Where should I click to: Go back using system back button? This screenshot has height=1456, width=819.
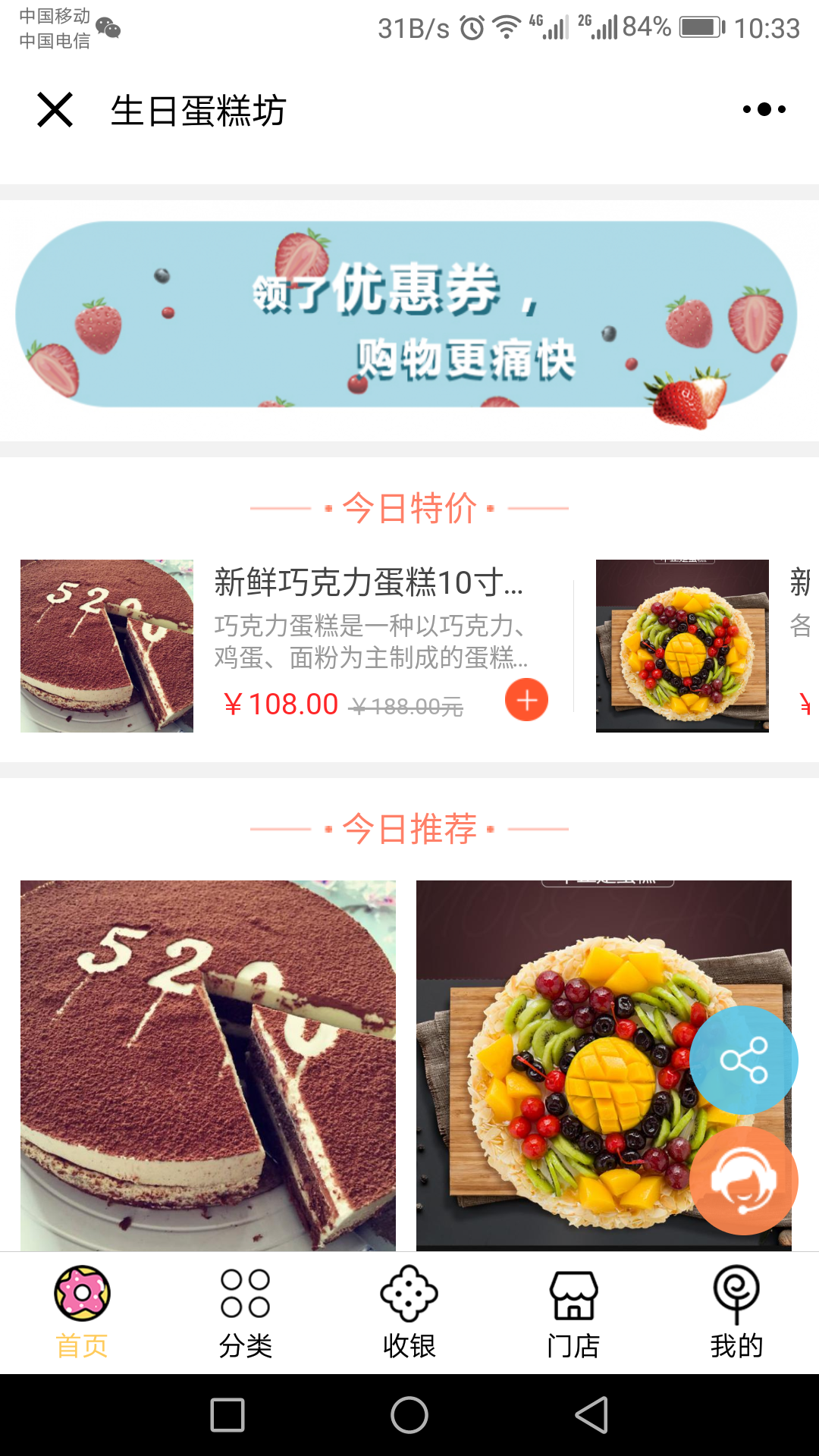point(591,1415)
